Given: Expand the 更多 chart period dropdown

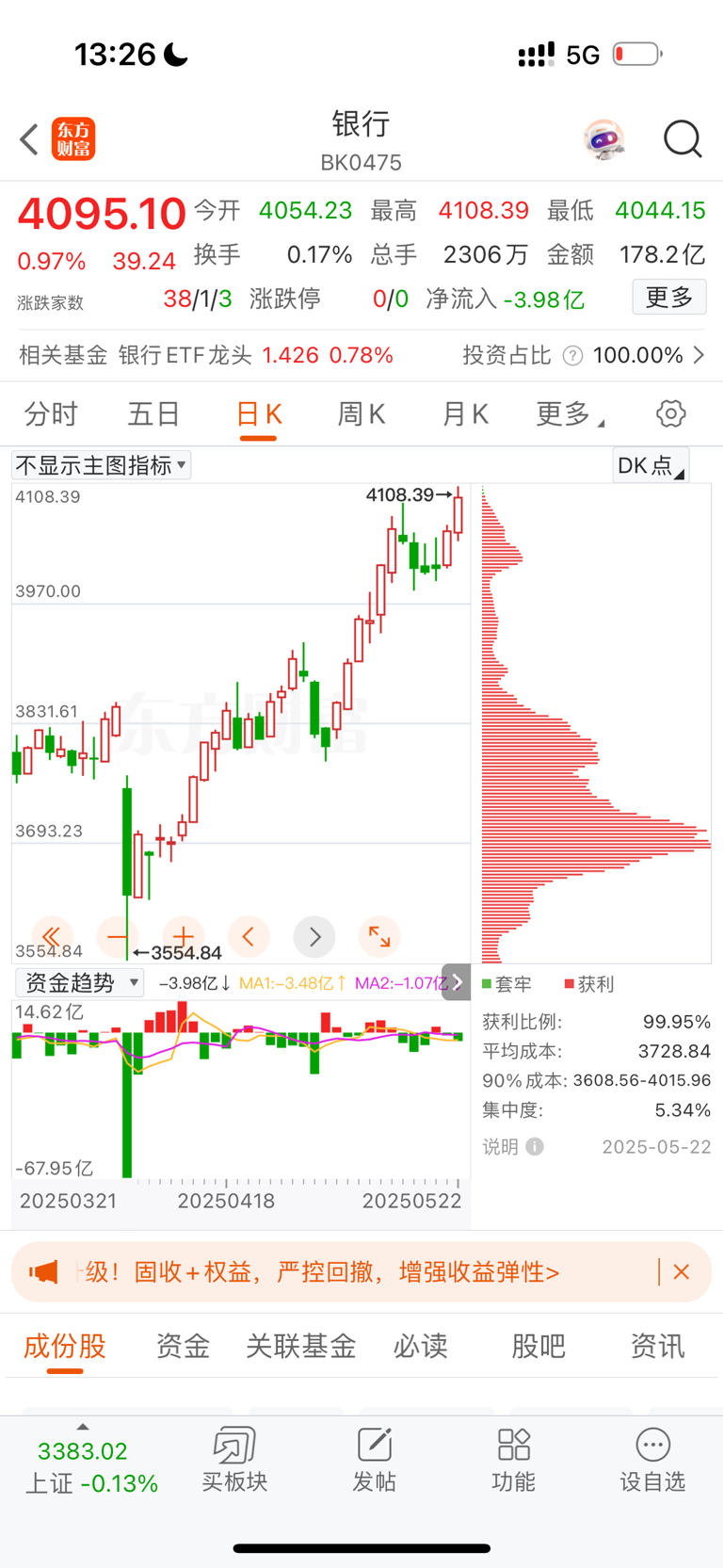Looking at the screenshot, I should (570, 413).
